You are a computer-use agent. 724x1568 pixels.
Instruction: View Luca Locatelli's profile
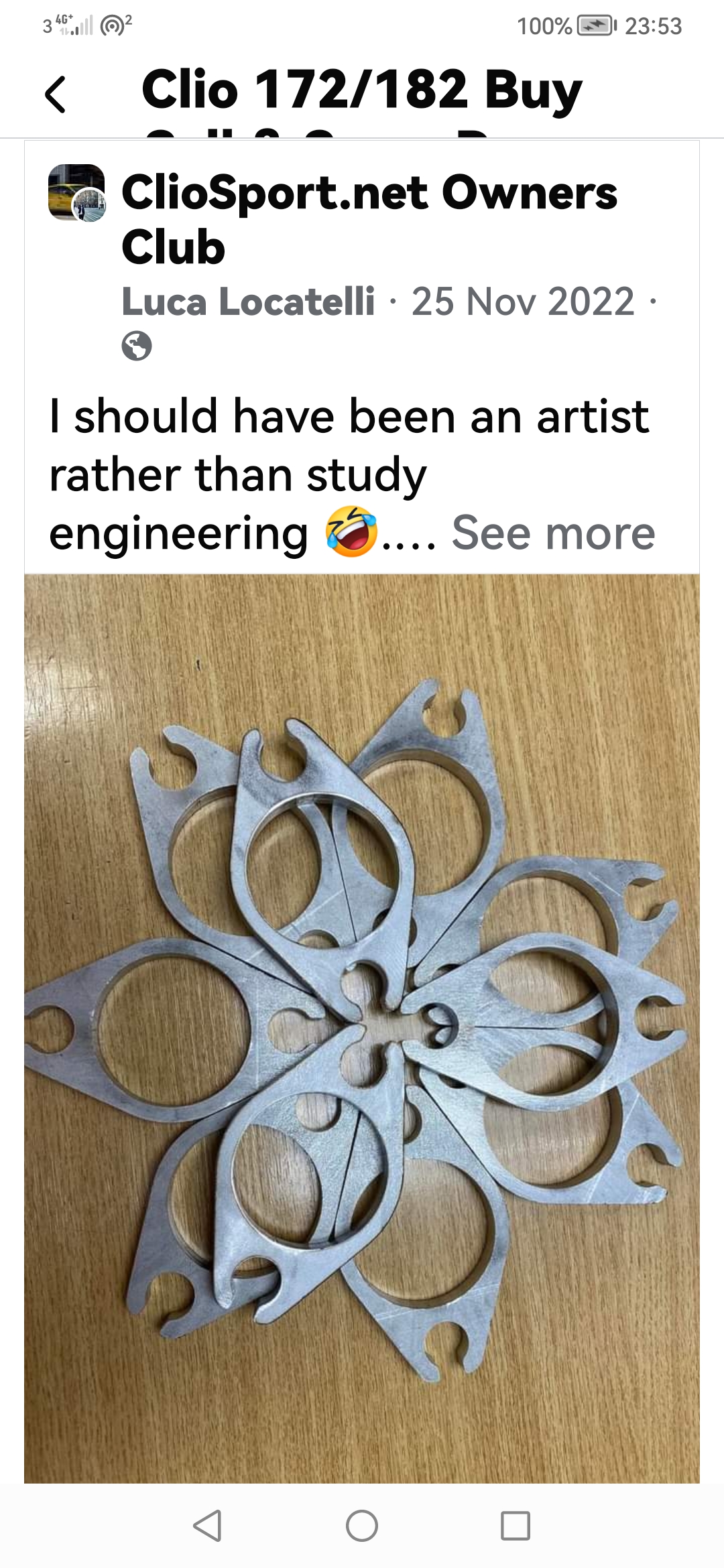point(248,302)
